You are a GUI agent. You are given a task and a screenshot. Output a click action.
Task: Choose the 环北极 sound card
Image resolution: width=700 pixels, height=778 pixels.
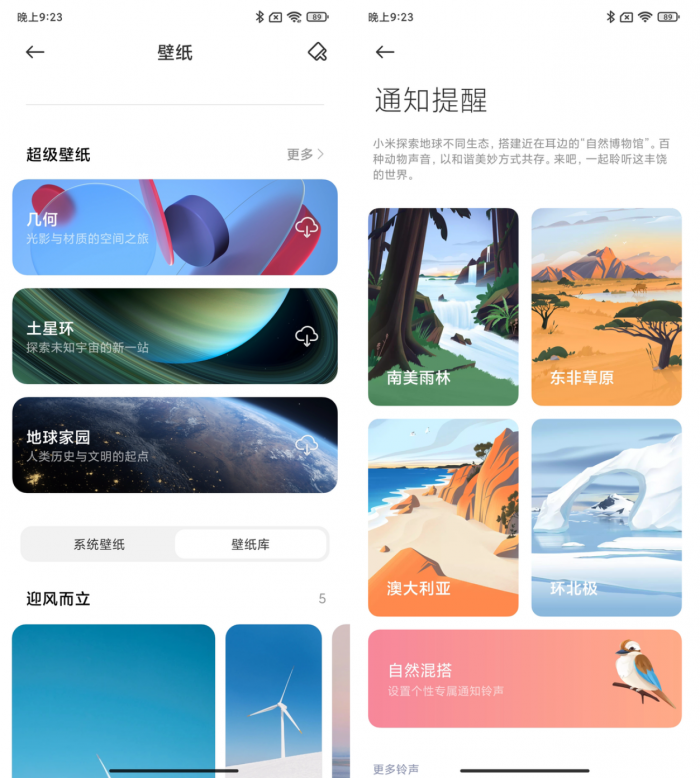pyautogui.click(x=606, y=517)
